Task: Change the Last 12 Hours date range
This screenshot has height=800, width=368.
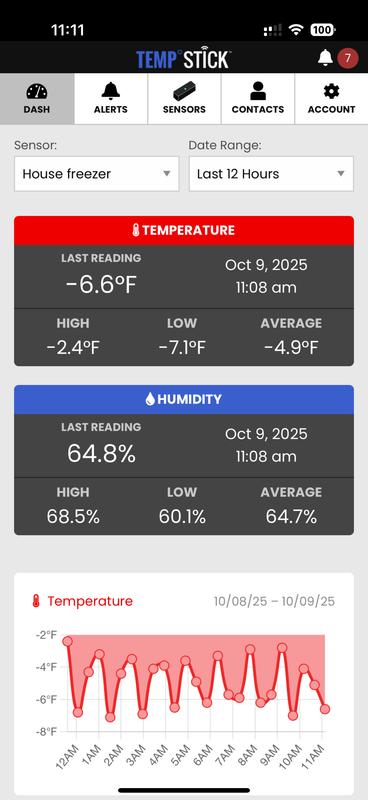Action: 271,174
